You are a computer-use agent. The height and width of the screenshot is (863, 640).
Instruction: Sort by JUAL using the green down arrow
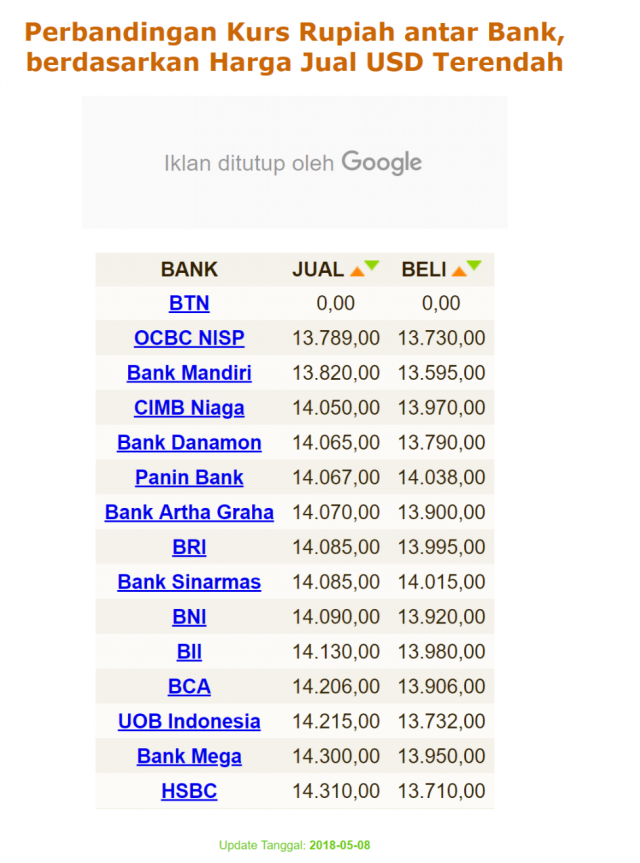(x=372, y=267)
